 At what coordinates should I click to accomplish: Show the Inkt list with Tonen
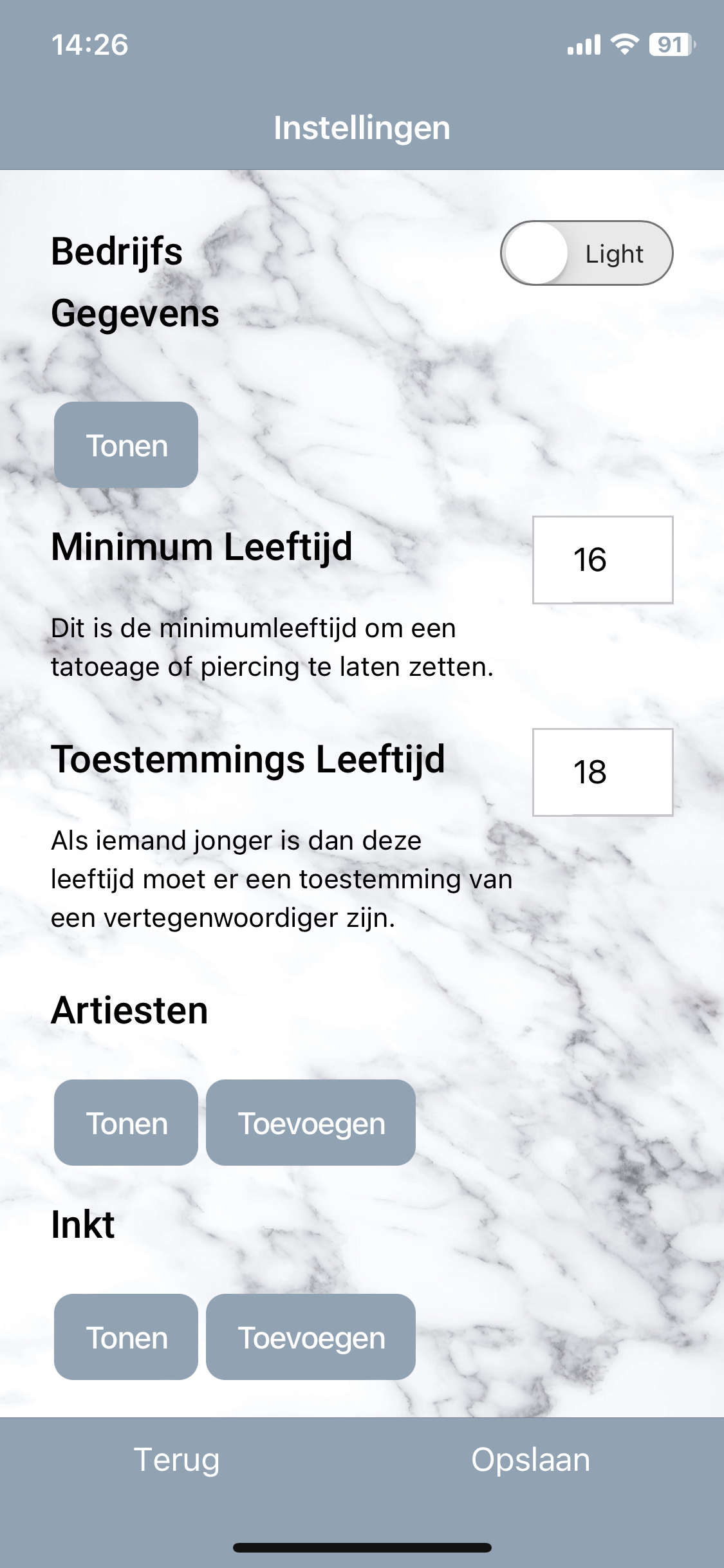(126, 1337)
